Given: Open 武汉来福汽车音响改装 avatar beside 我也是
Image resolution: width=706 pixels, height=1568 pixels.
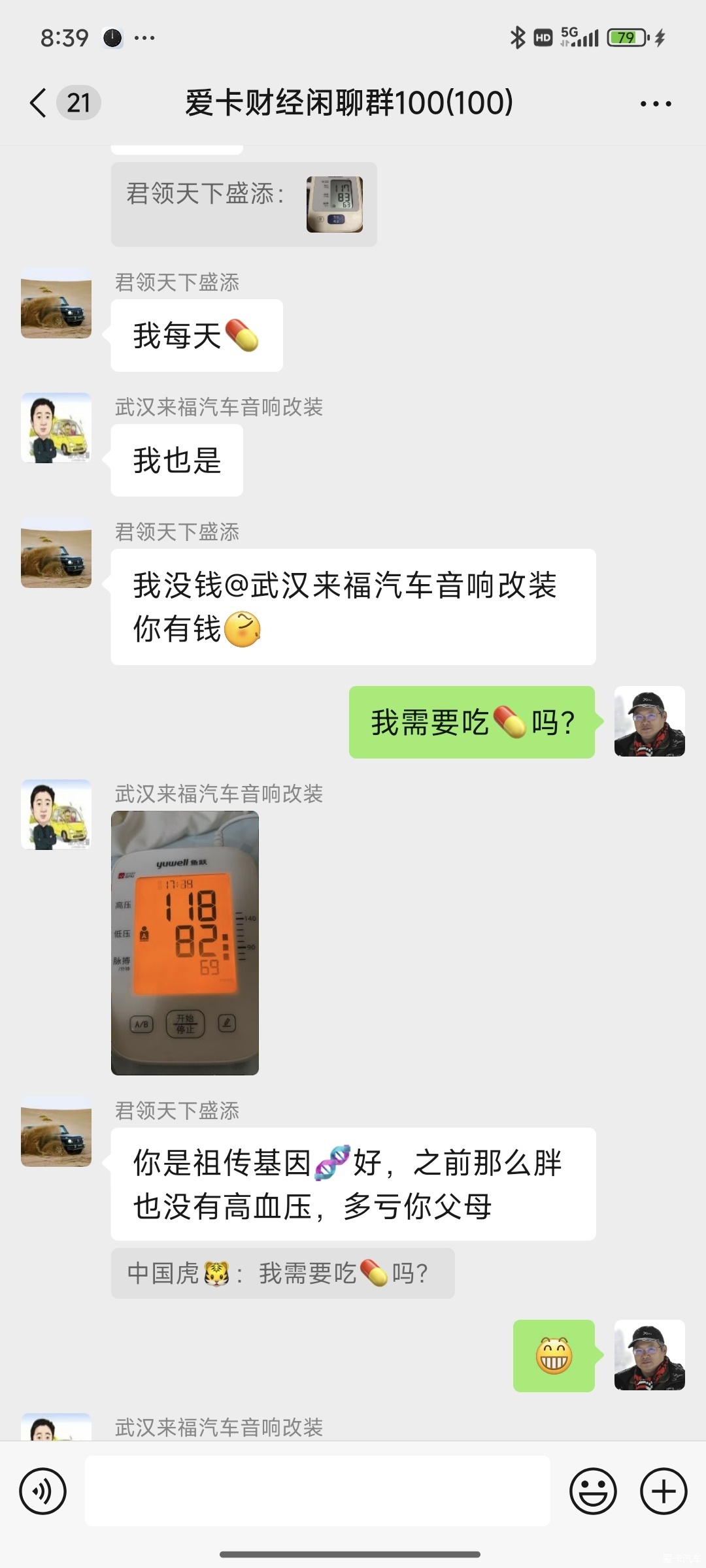Looking at the screenshot, I should pyautogui.click(x=56, y=428).
